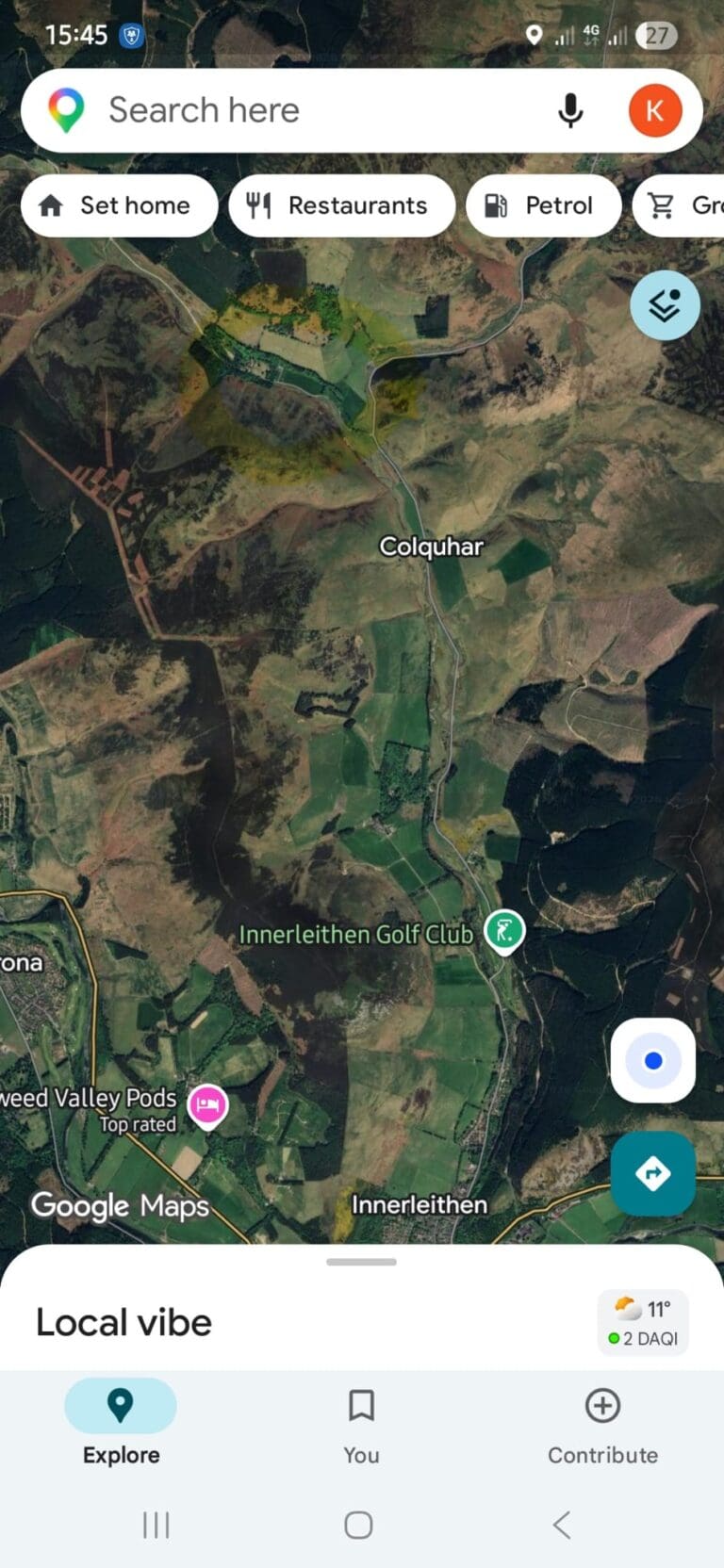Image resolution: width=724 pixels, height=1568 pixels.
Task: Open the Tweed Valley Pods hotel pin
Action: click(x=207, y=1103)
